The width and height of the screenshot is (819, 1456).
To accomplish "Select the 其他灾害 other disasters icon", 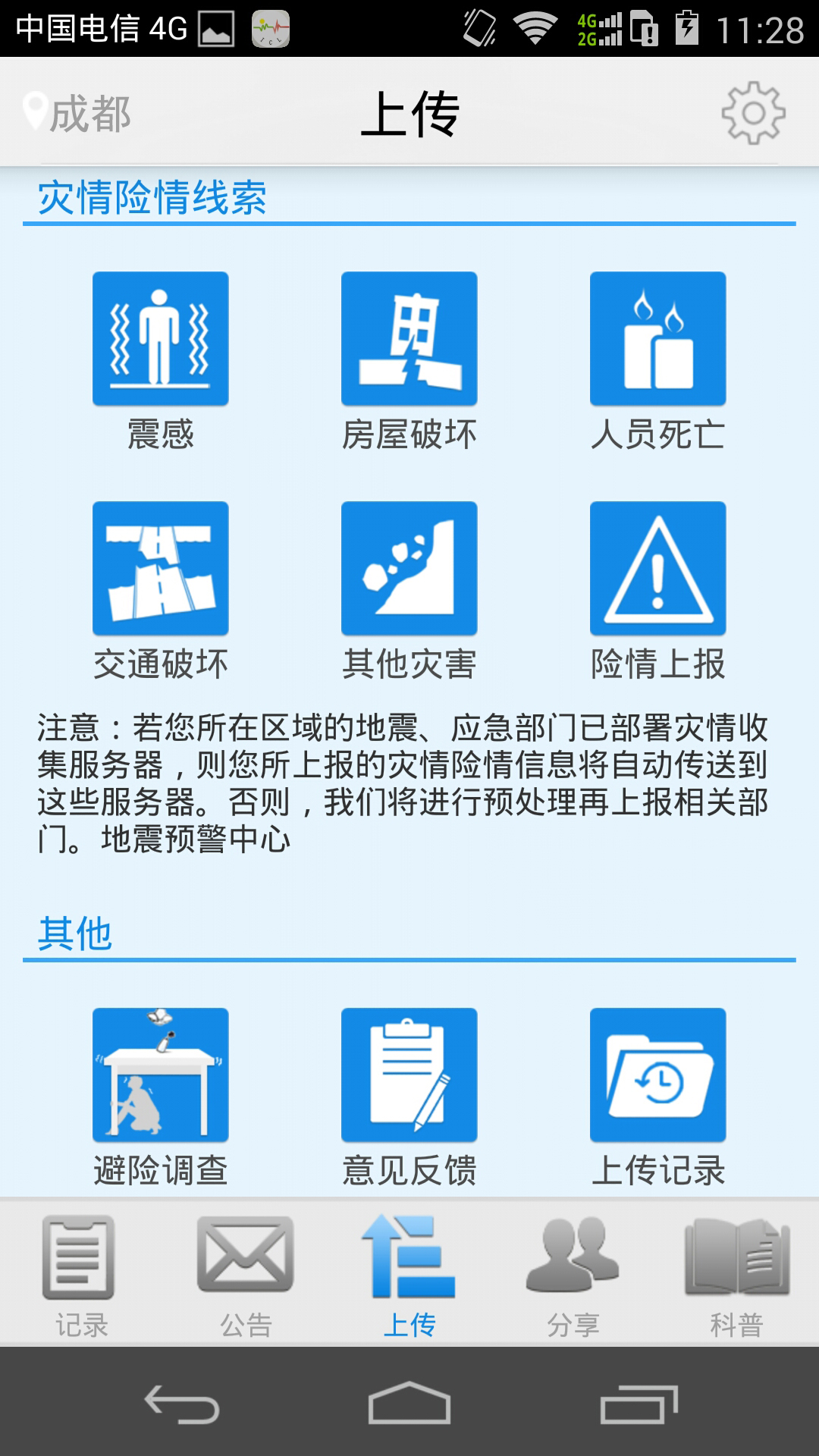I will [408, 570].
